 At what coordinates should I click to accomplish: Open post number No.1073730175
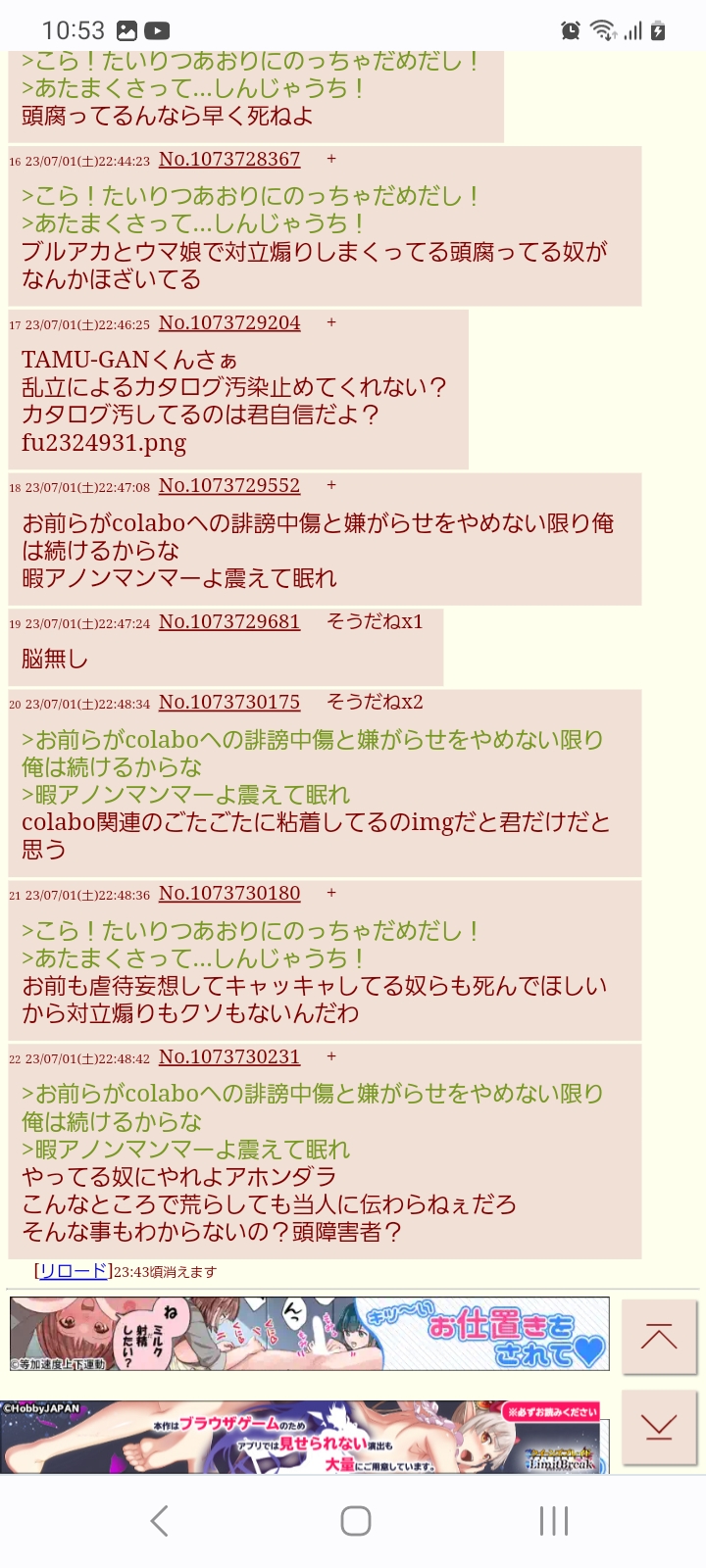tap(229, 703)
